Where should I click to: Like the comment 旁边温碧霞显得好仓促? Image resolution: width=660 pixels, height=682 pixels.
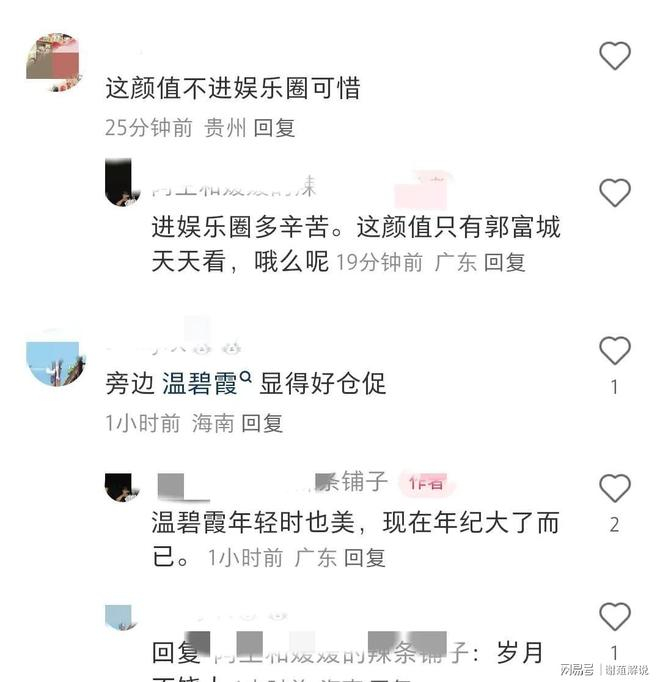(615, 351)
